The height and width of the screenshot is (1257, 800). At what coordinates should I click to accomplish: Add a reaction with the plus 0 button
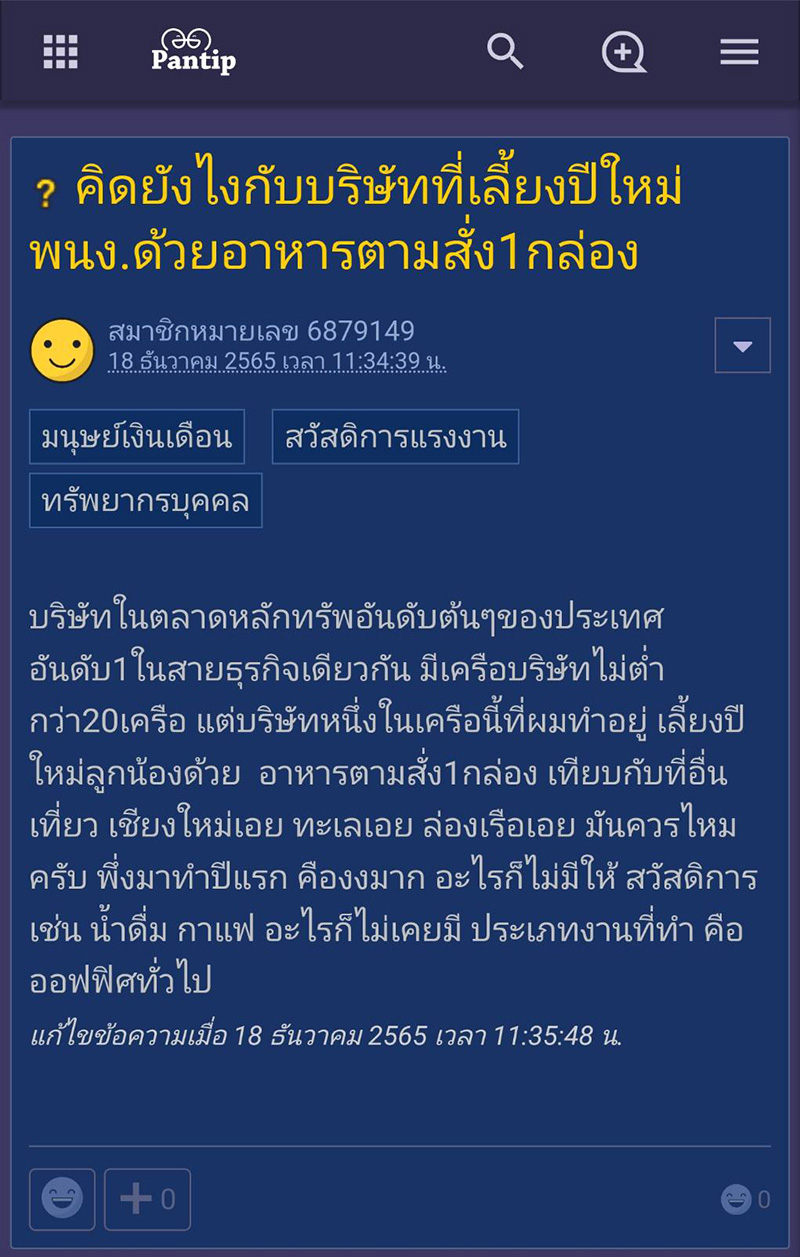coord(145,1199)
